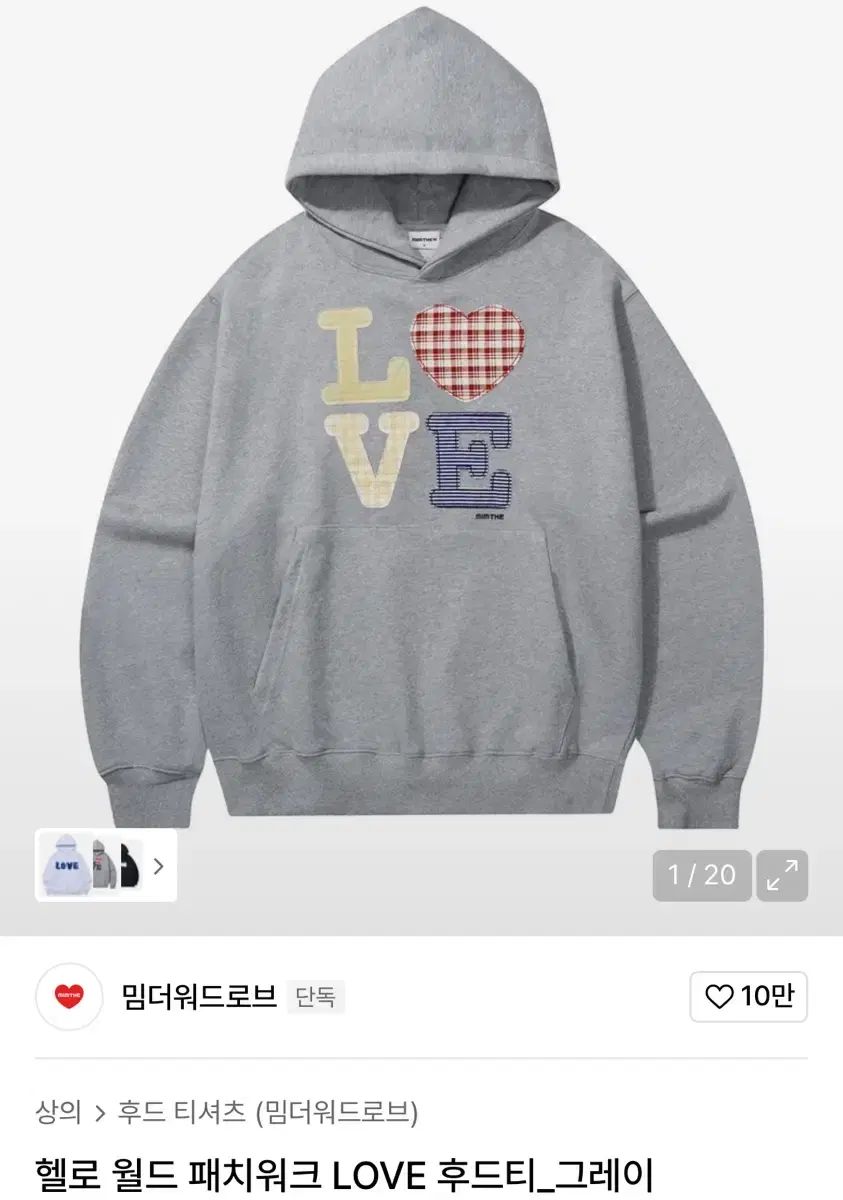Expand the product image to fullscreen

click(782, 875)
